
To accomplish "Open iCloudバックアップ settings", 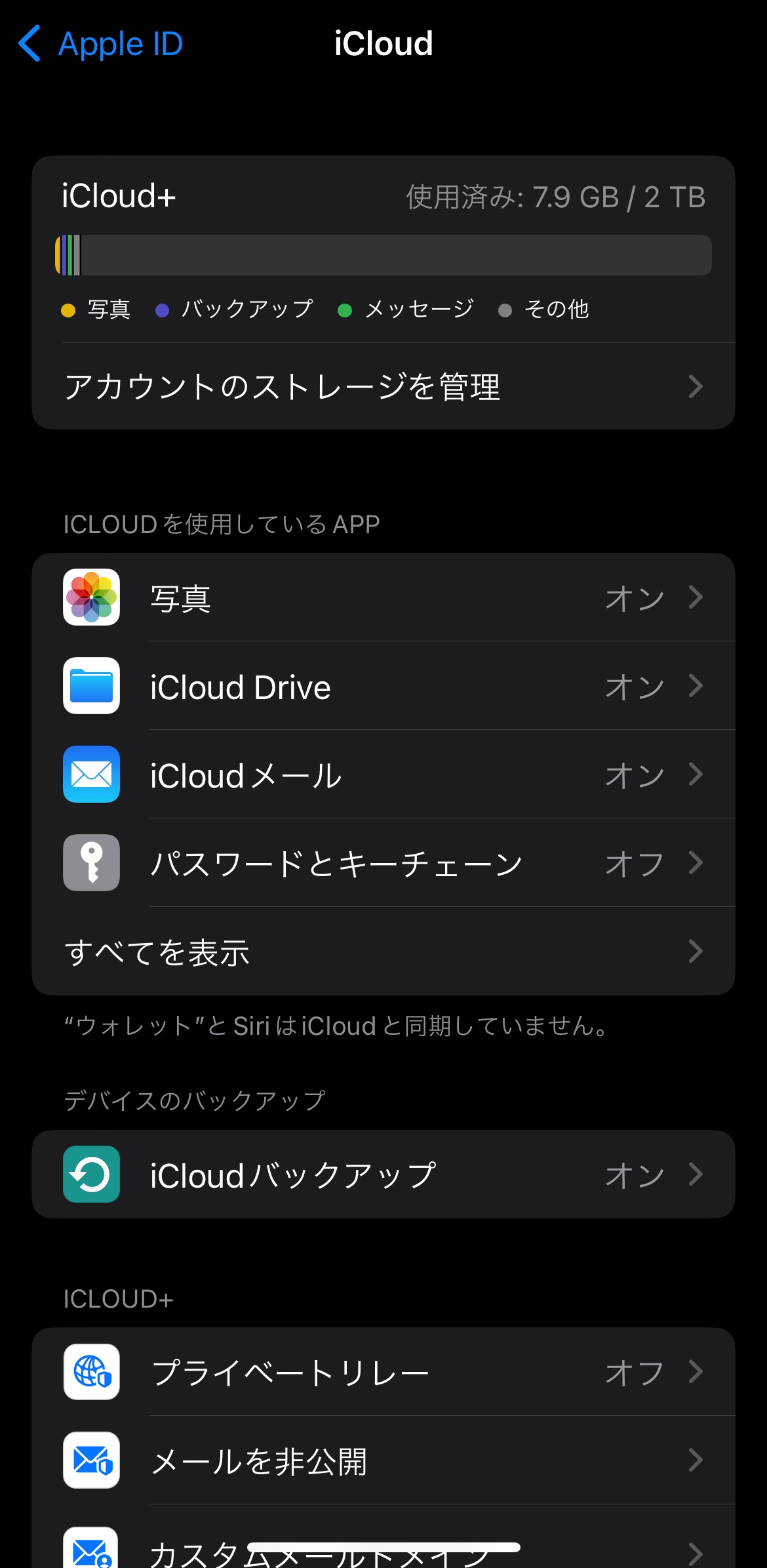I will 383,1174.
